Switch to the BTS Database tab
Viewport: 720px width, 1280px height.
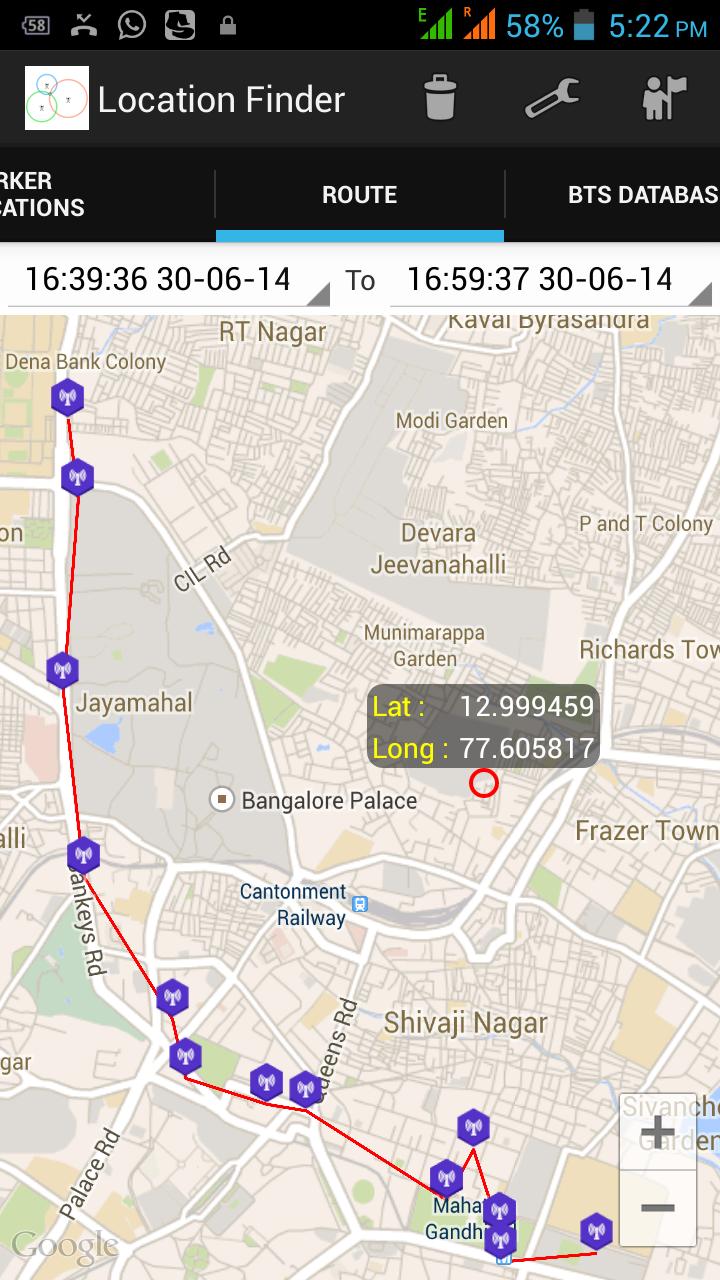point(613,194)
